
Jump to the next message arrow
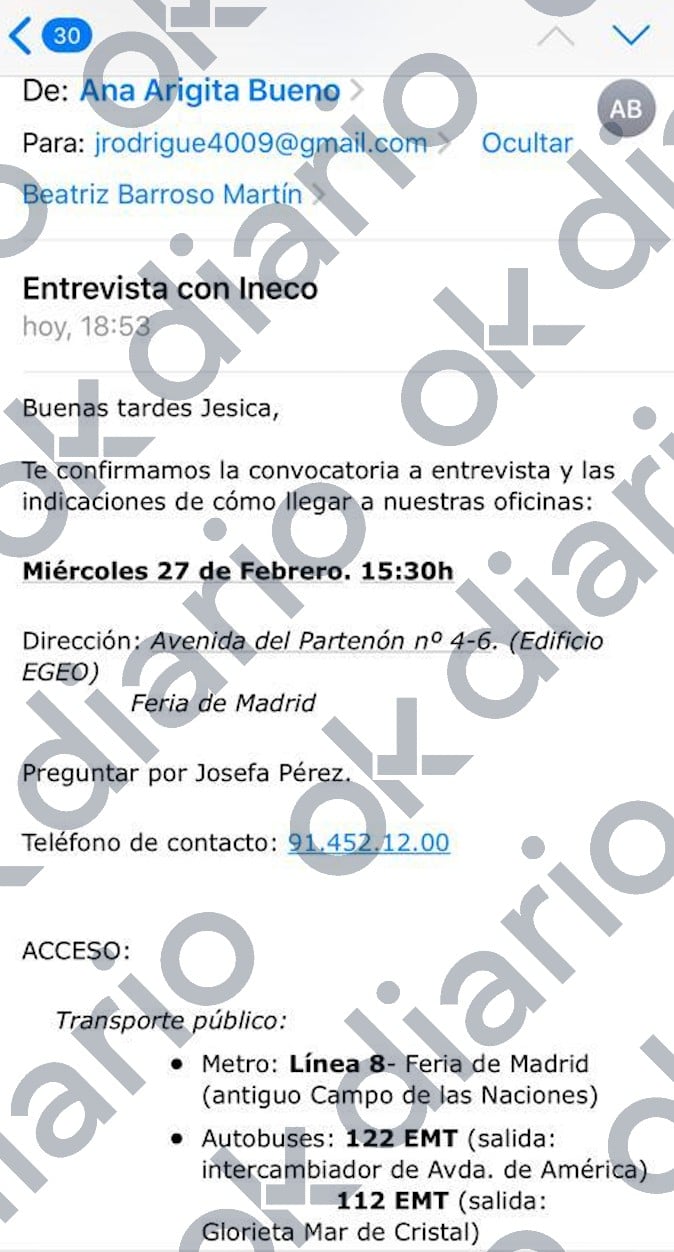pyautogui.click(x=631, y=36)
